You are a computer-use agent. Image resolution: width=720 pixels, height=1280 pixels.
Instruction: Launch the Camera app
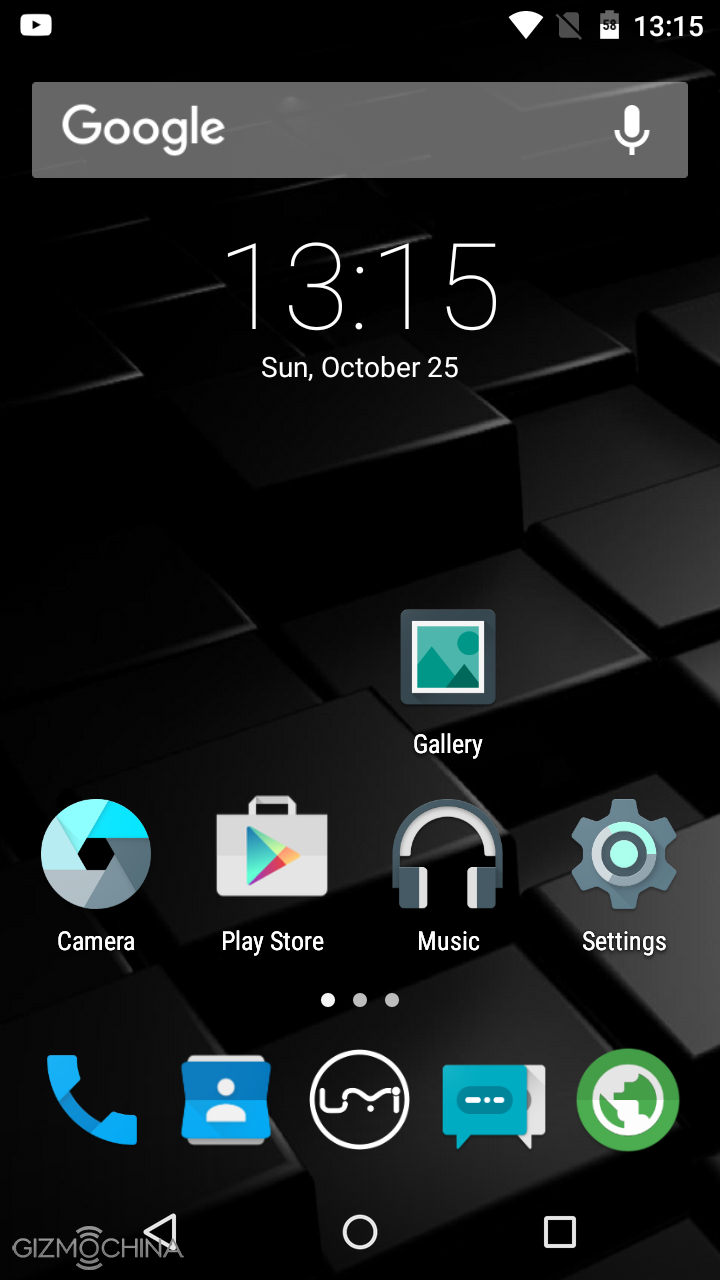pos(96,855)
